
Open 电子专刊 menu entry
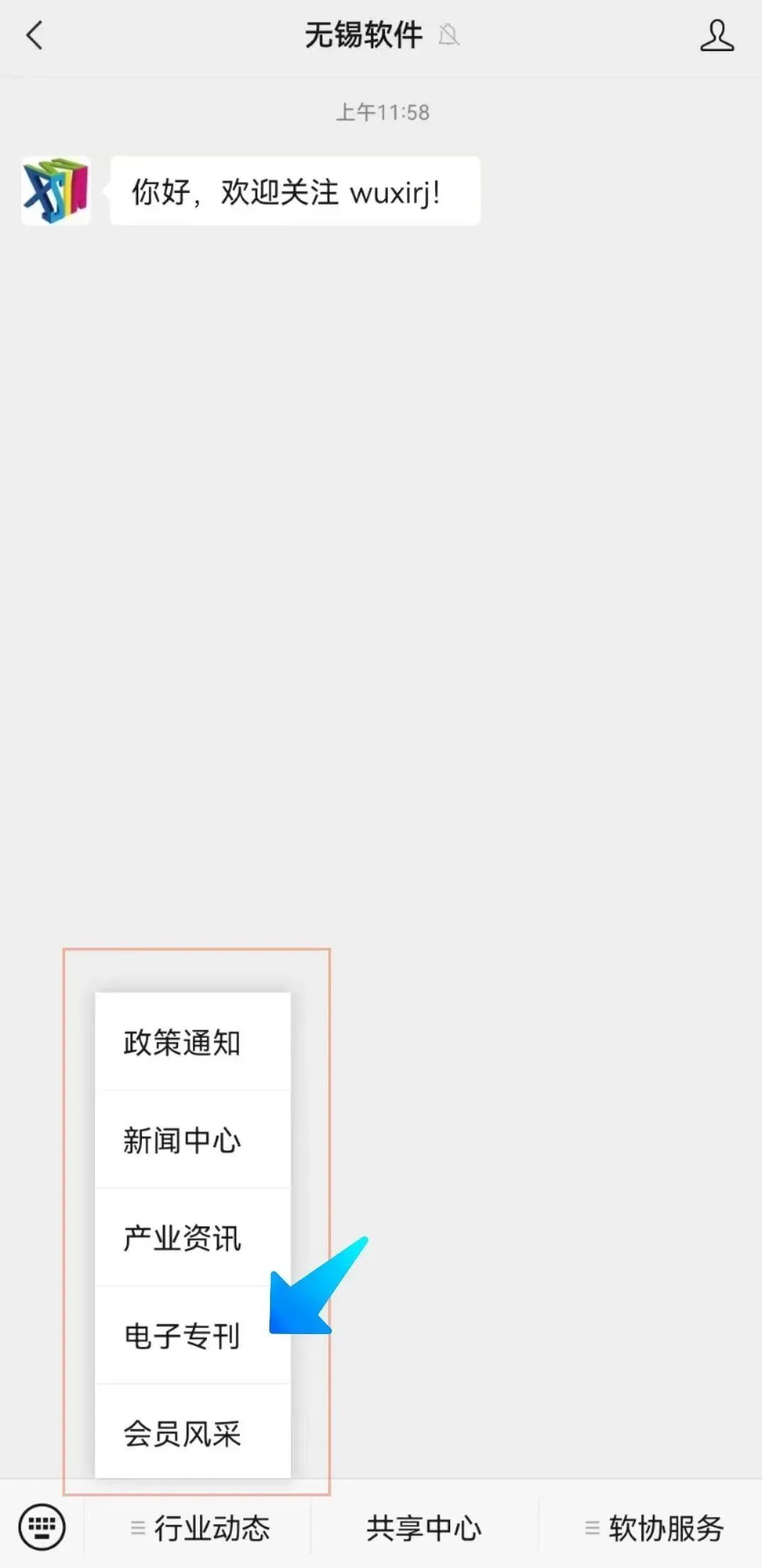[x=193, y=1335]
